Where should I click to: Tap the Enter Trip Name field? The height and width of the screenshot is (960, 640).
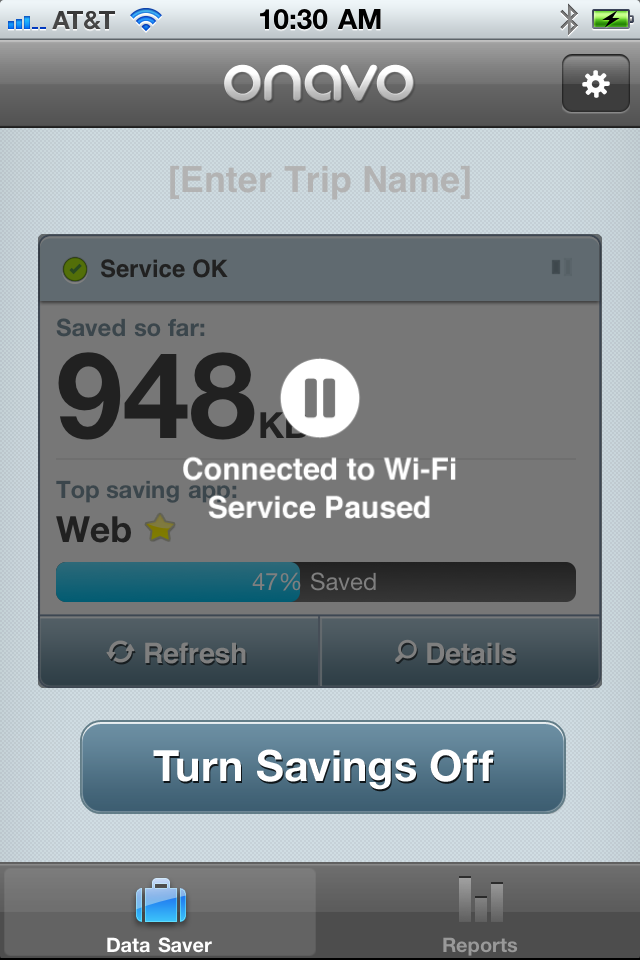[320, 181]
